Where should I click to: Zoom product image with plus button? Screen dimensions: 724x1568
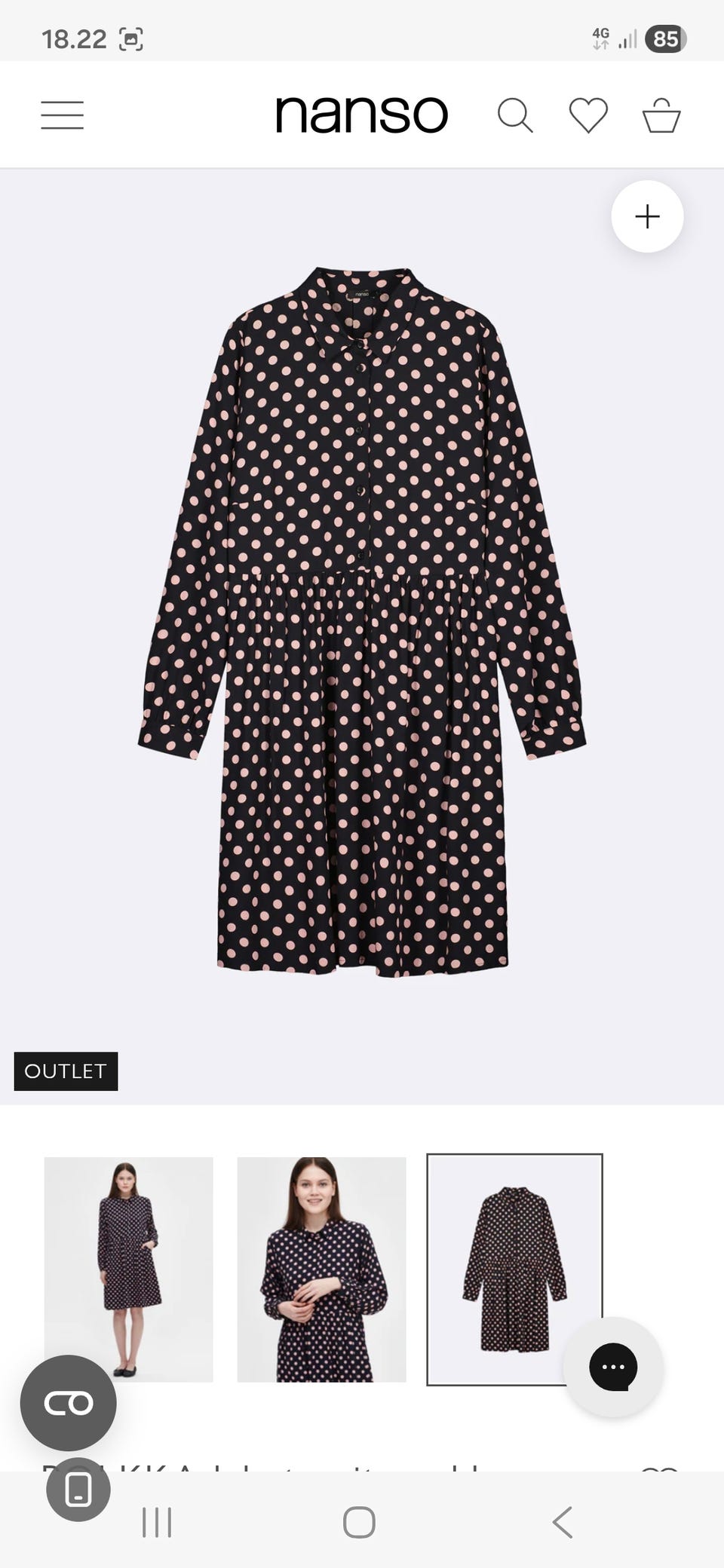[647, 216]
